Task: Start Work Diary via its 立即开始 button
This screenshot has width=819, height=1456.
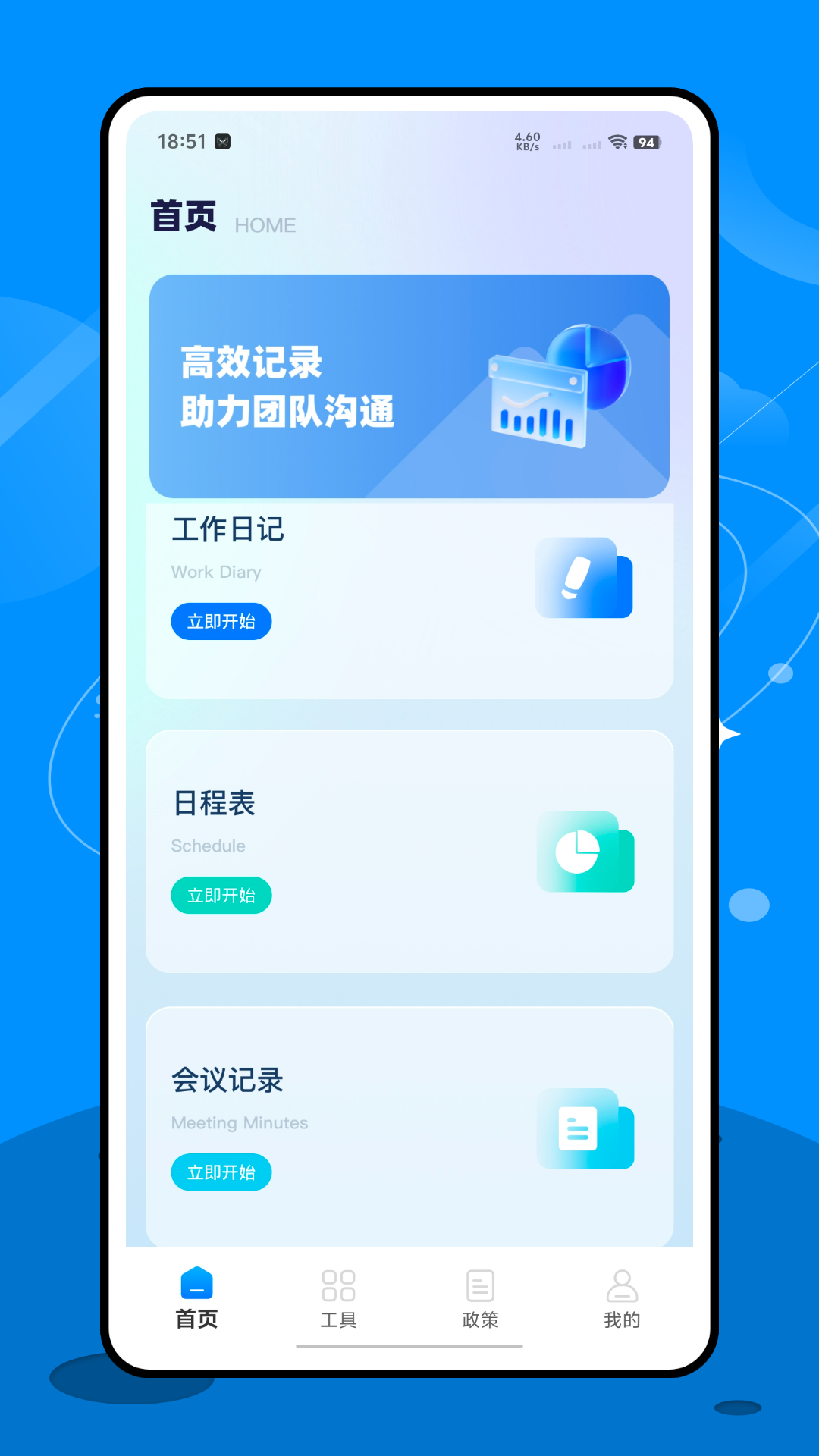Action: pos(221,621)
